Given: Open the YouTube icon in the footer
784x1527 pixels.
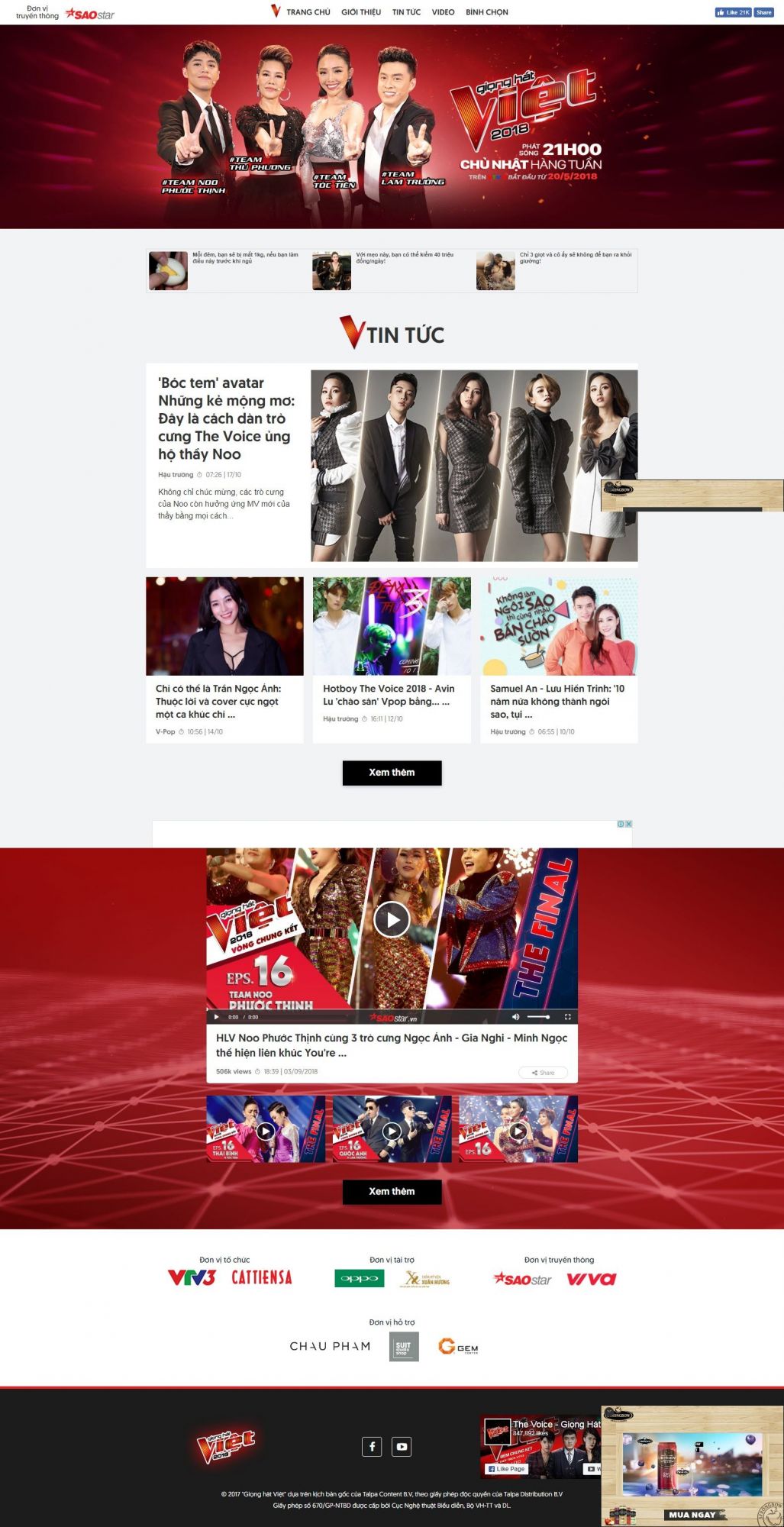Looking at the screenshot, I should (402, 1446).
